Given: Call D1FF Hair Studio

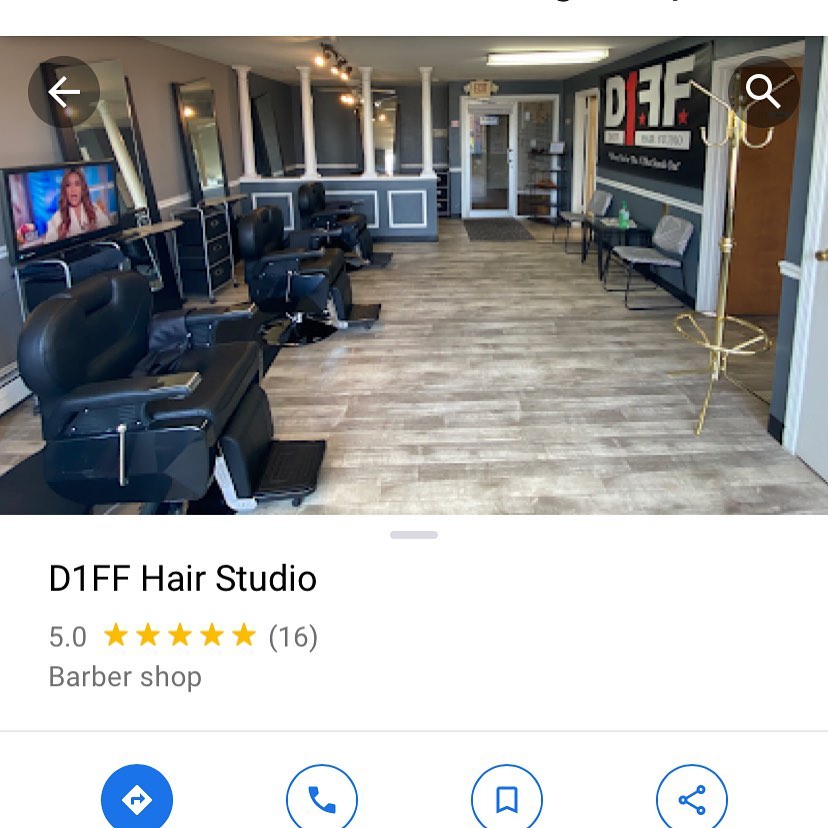Looking at the screenshot, I should click(x=322, y=799).
